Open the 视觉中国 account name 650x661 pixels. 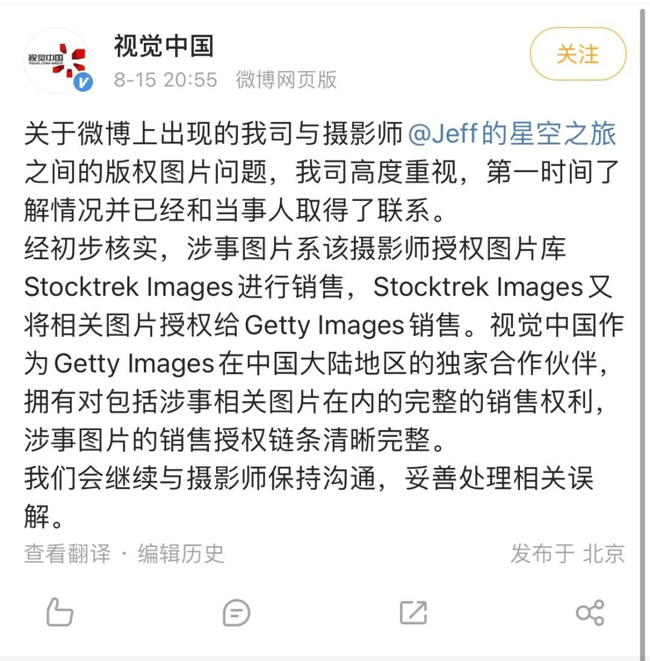[x=163, y=44]
